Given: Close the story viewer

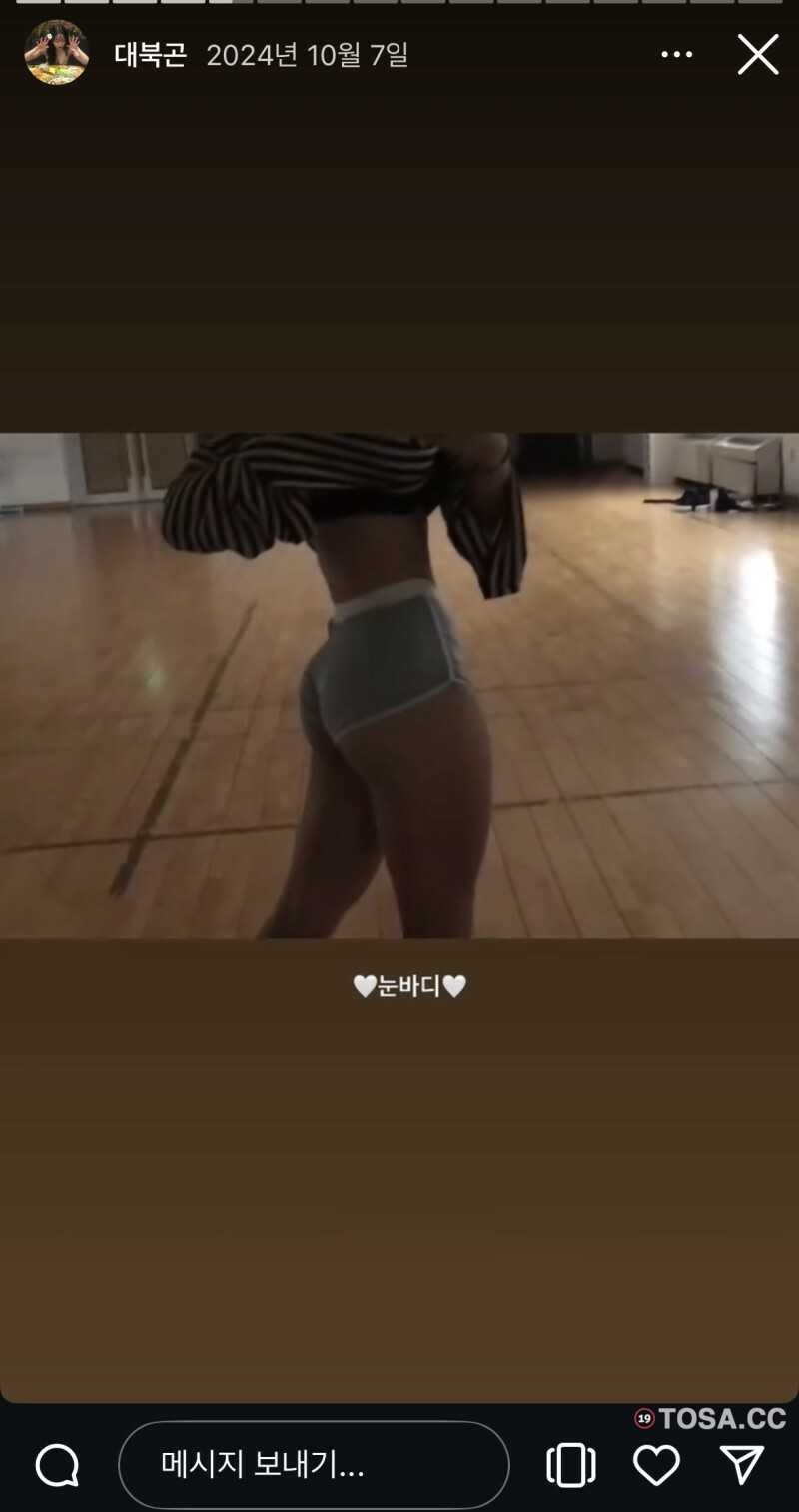Looking at the screenshot, I should (758, 55).
